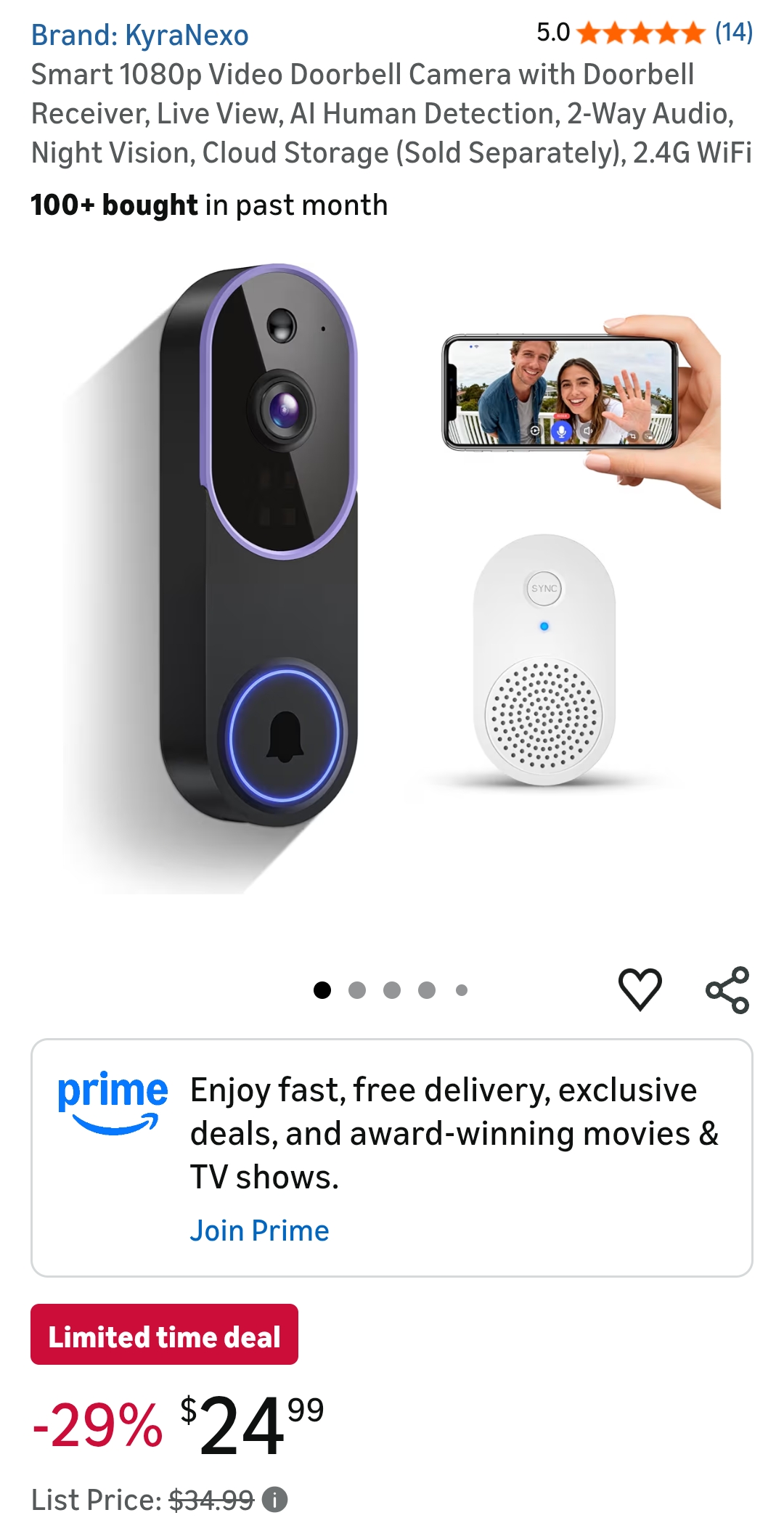Select the middle carousel dot indicator

[x=391, y=988]
